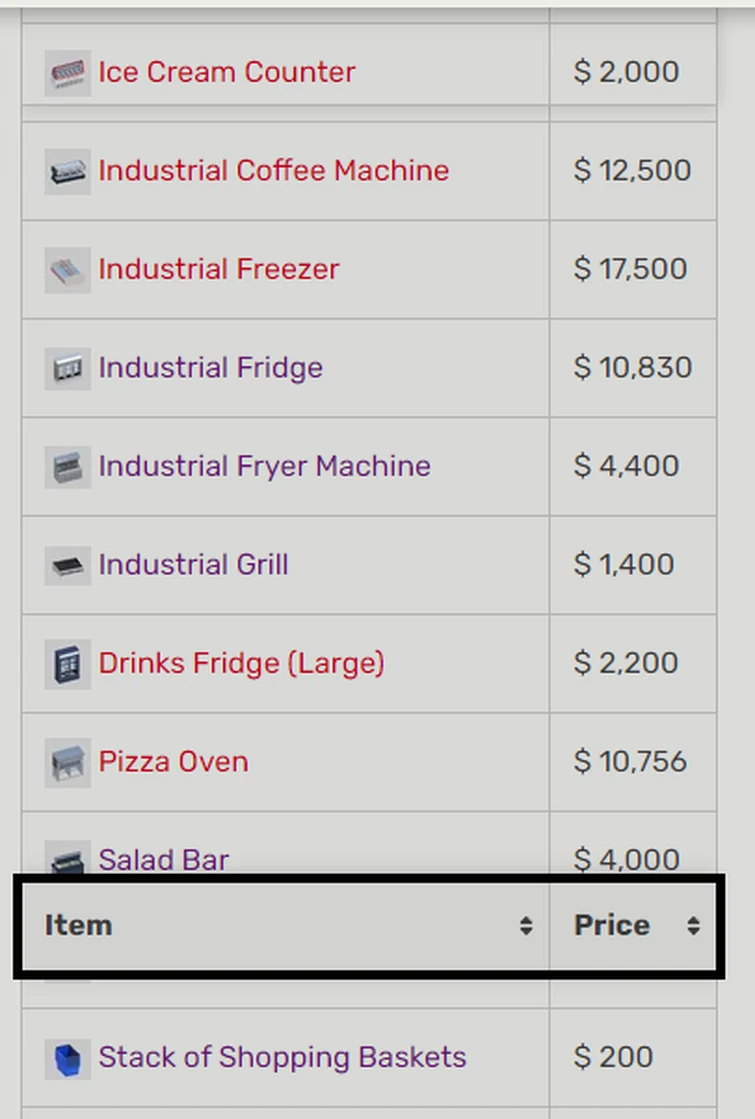This screenshot has height=1119, width=755.
Task: Sort the table by Price column
Action: [611, 925]
